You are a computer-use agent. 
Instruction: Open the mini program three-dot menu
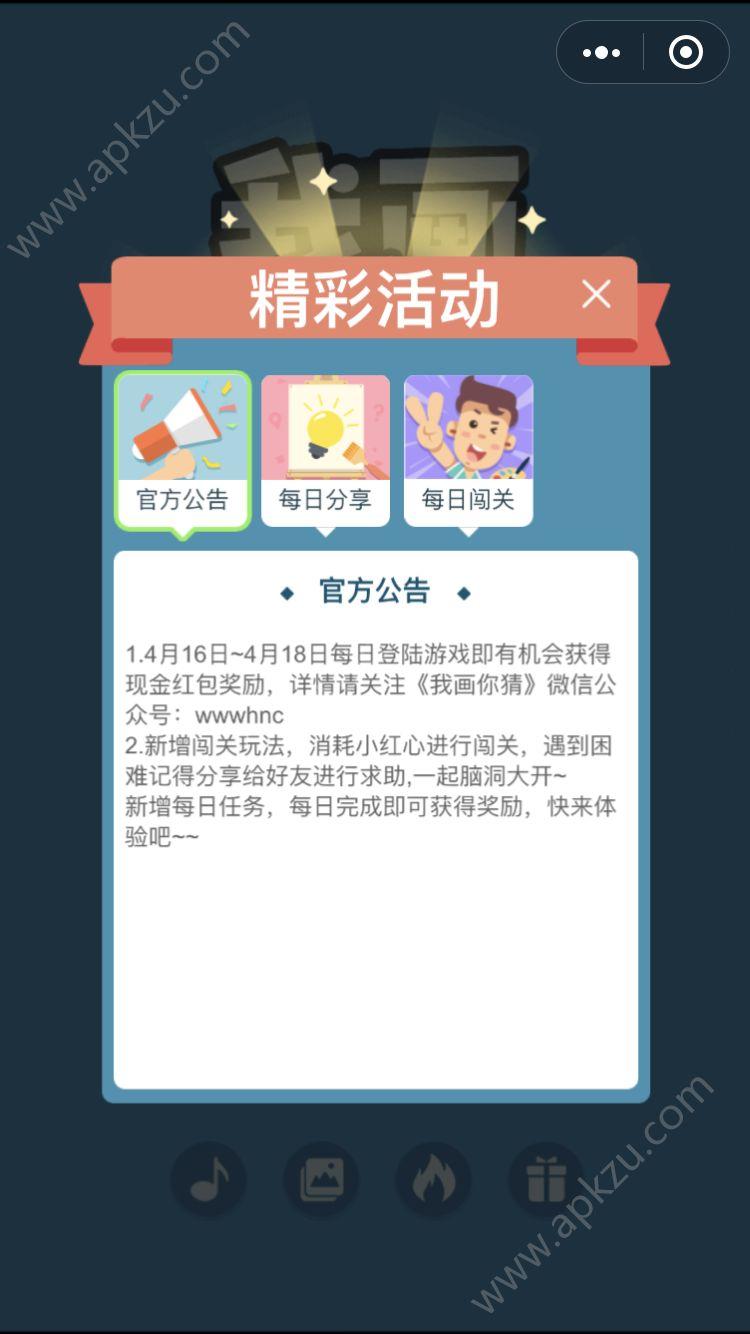click(x=601, y=52)
